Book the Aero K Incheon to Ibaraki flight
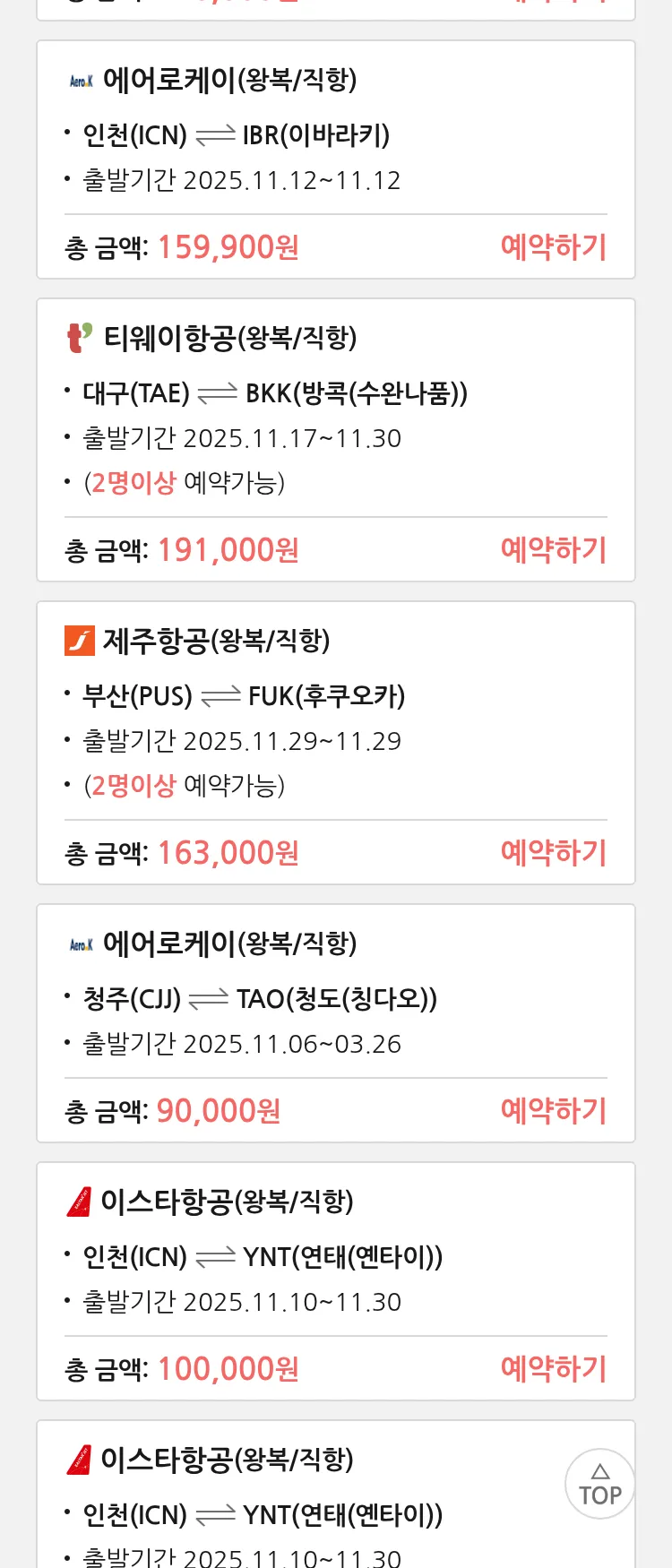Viewport: 672px width, 1568px height. [553, 247]
